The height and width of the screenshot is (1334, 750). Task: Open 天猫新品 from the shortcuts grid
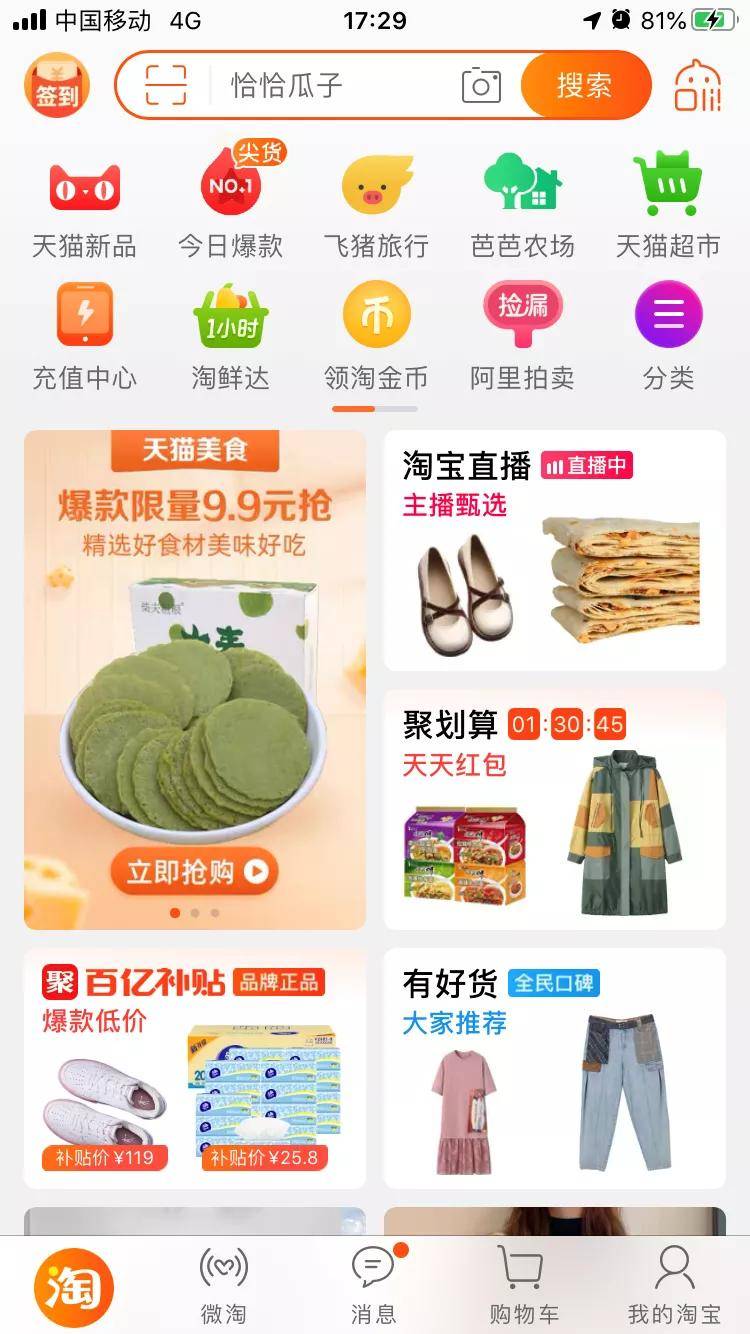[x=84, y=186]
